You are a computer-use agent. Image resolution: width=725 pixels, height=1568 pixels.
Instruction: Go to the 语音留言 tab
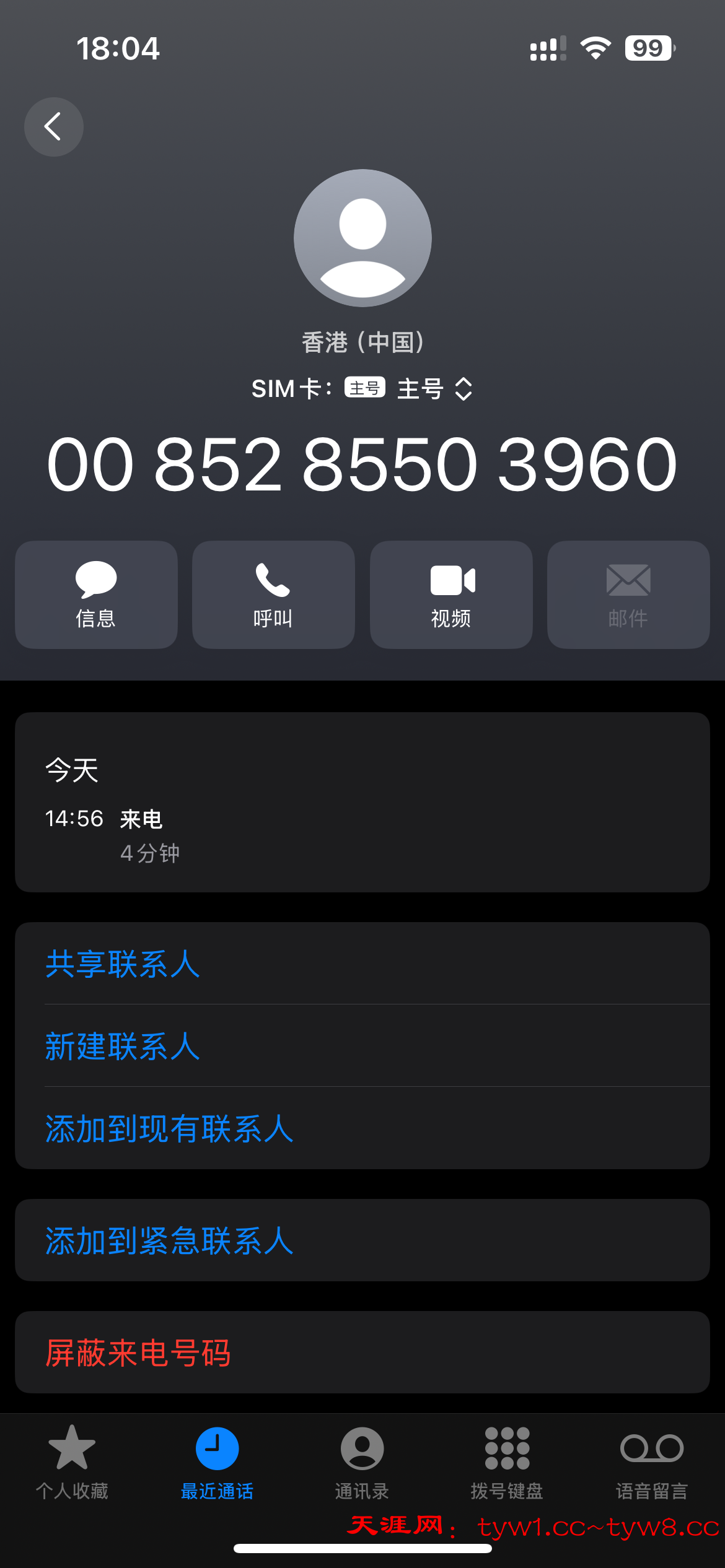coord(652,1462)
